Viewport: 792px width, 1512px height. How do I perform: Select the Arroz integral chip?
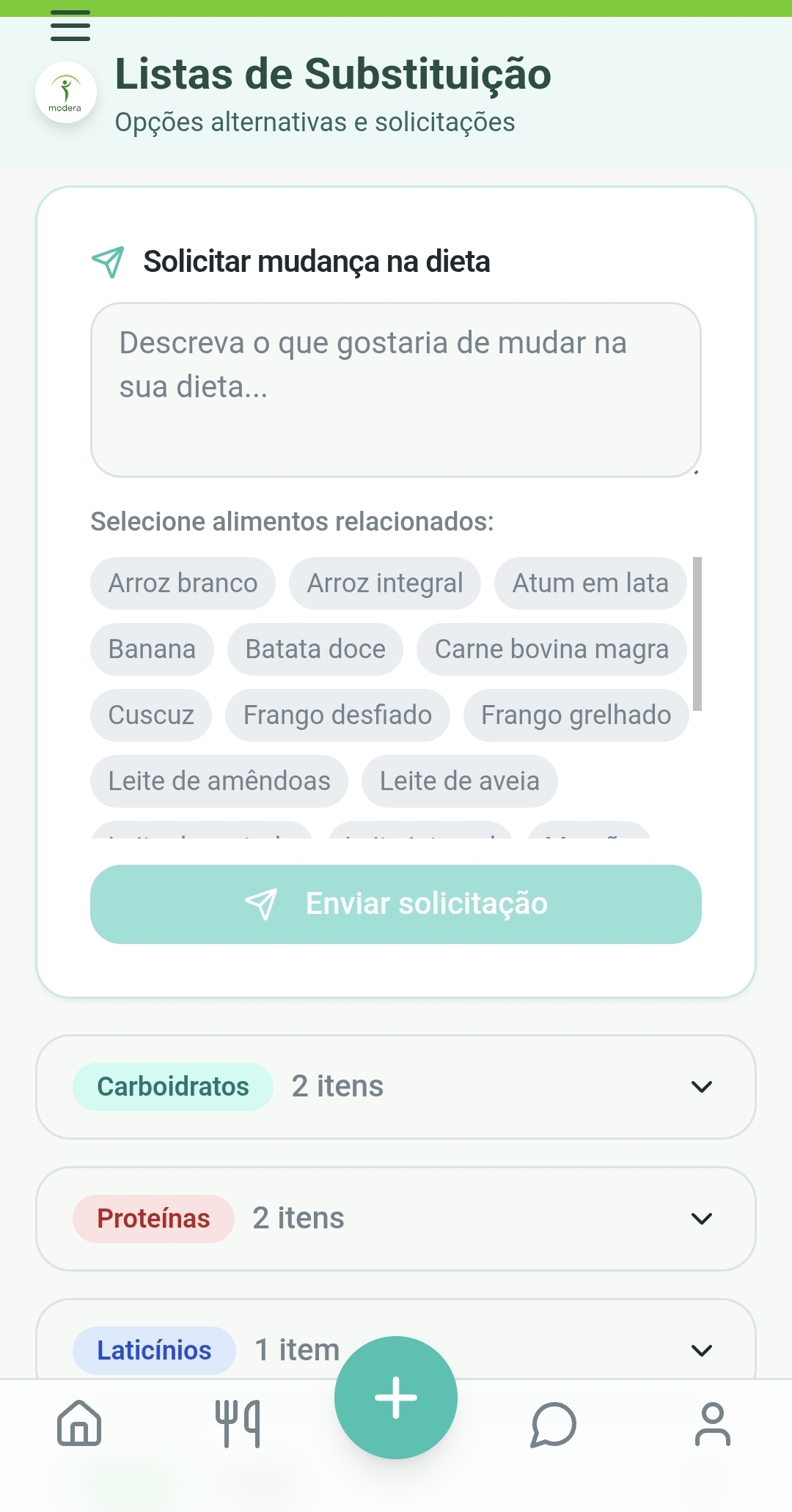tap(385, 583)
